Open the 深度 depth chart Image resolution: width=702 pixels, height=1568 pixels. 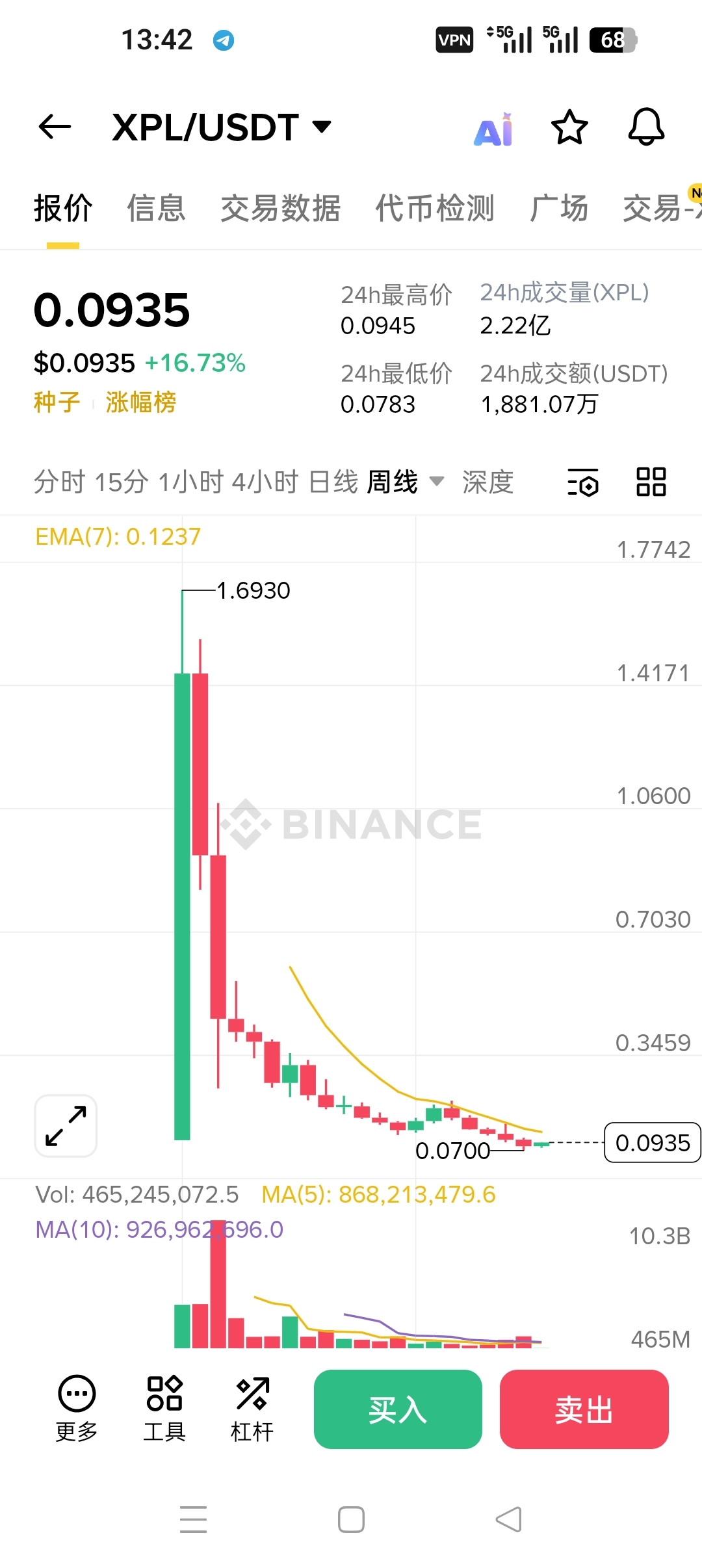(x=487, y=482)
